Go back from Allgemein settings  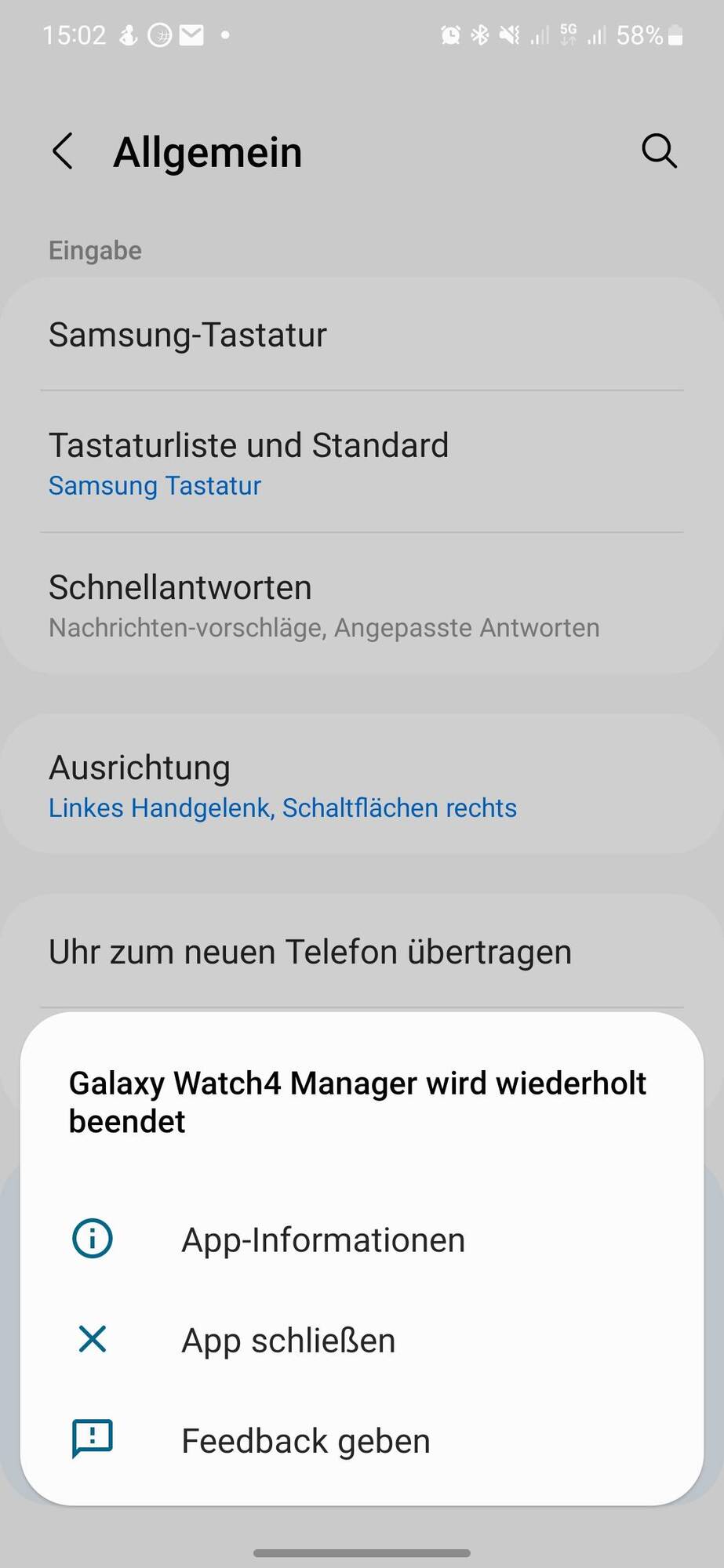[63, 151]
